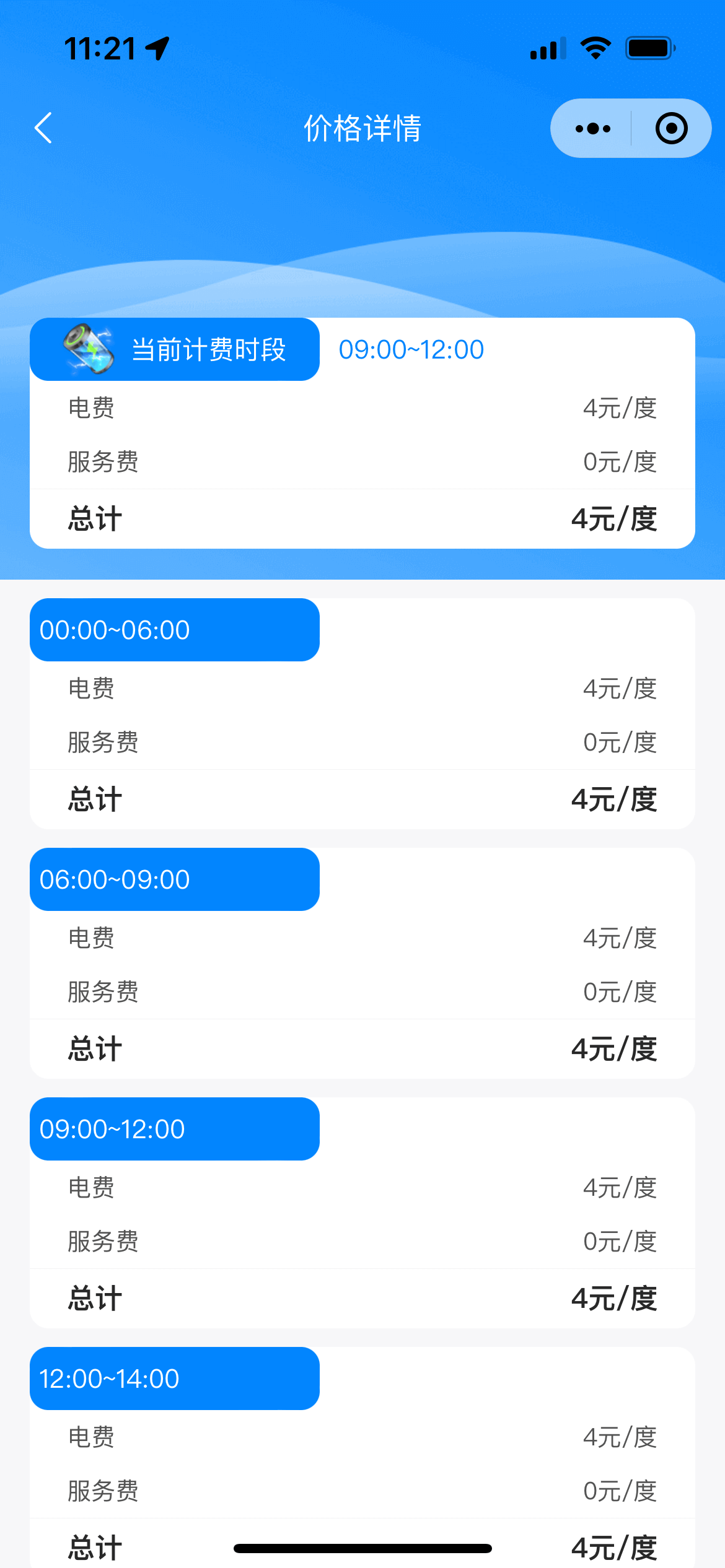This screenshot has width=725, height=1568.
Task: Go back from the price details page
Action: [x=43, y=128]
